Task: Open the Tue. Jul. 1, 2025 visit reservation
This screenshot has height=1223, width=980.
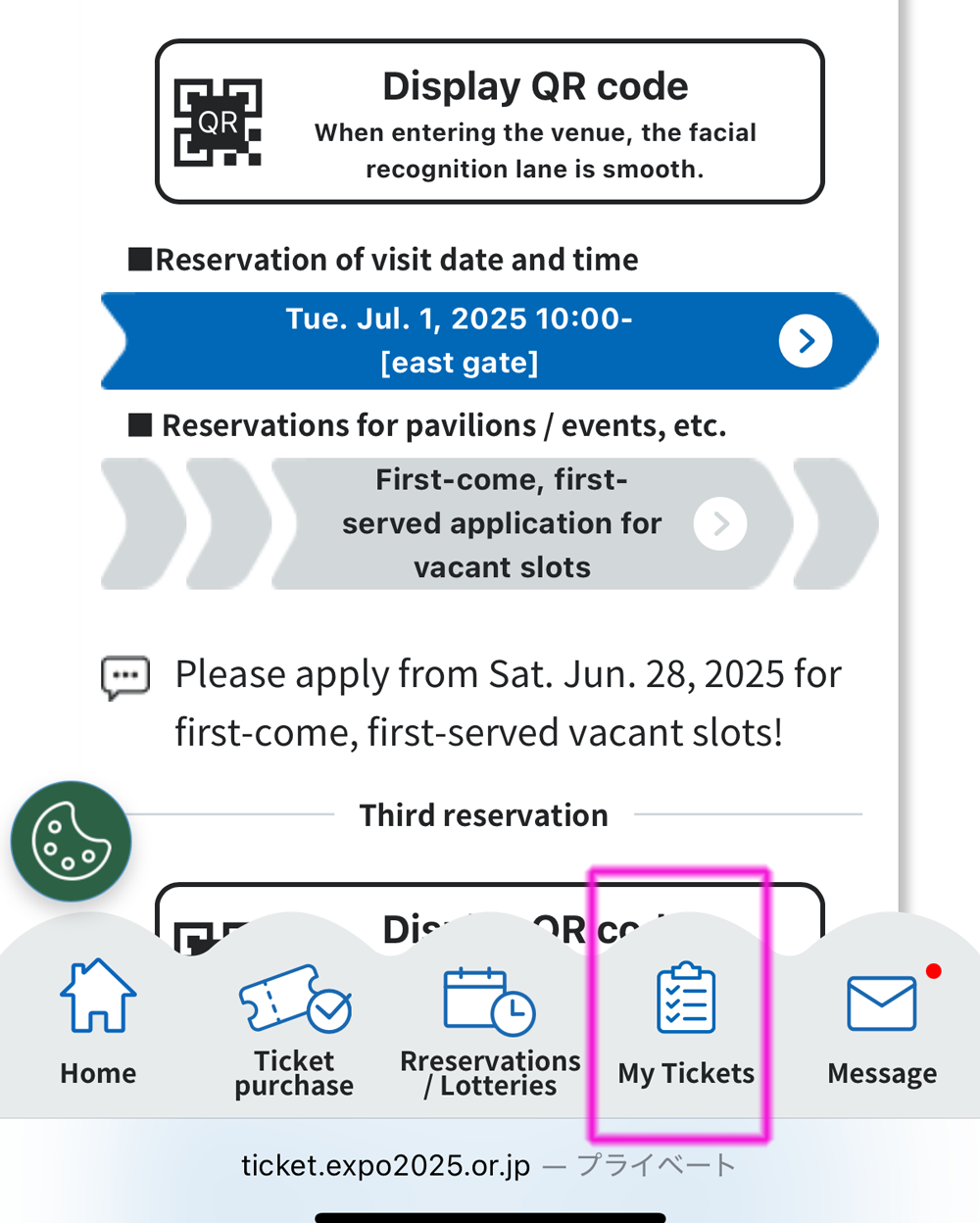Action: click(x=489, y=341)
